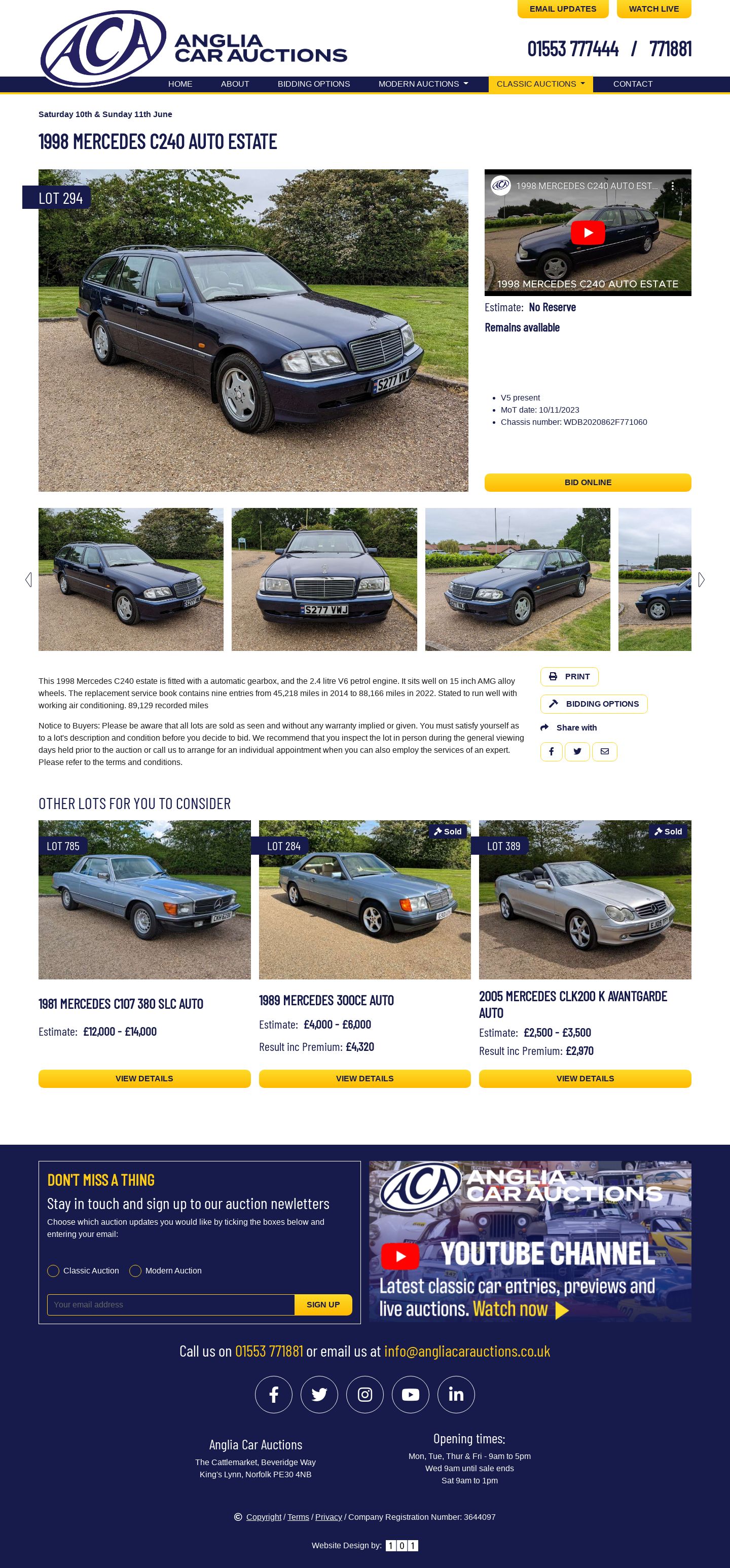Share this lot on Facebook

click(x=551, y=752)
